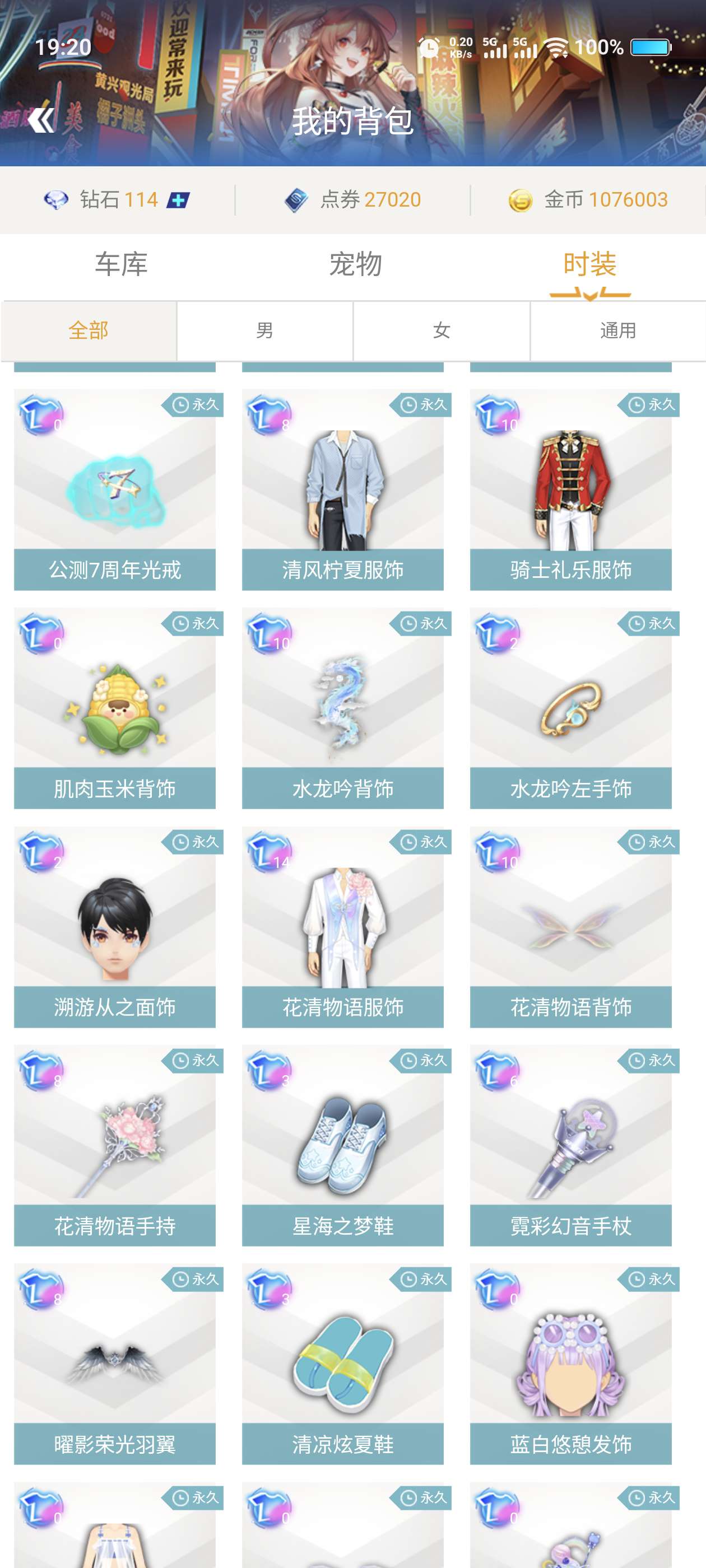706x1568 pixels.
Task: Select the 星海之梦鞋 item
Action: coord(342,1145)
